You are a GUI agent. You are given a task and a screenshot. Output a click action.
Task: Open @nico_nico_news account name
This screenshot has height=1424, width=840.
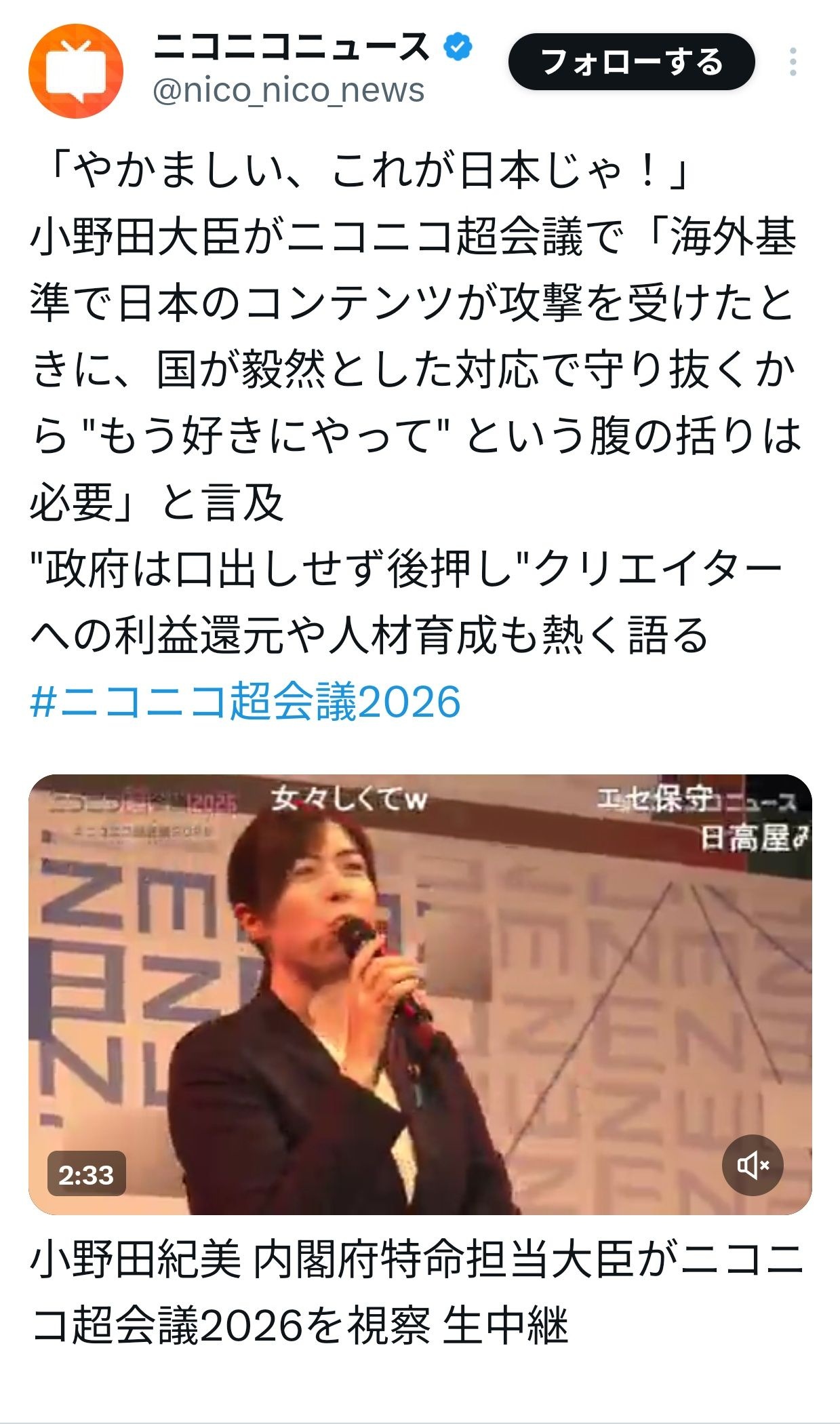289,90
